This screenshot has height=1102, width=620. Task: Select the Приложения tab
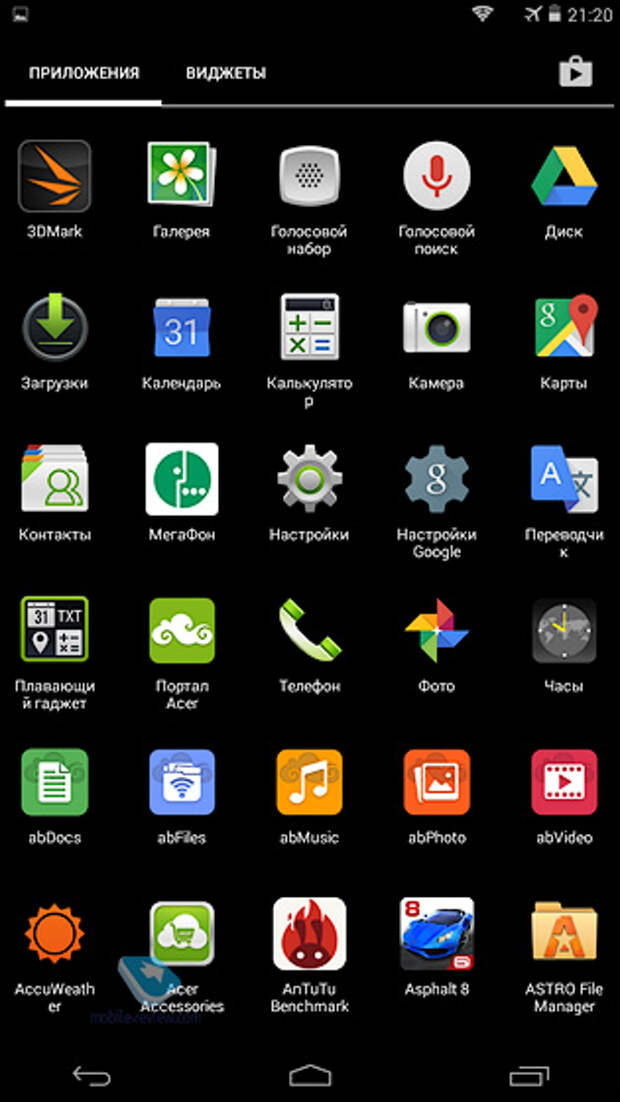point(84,73)
